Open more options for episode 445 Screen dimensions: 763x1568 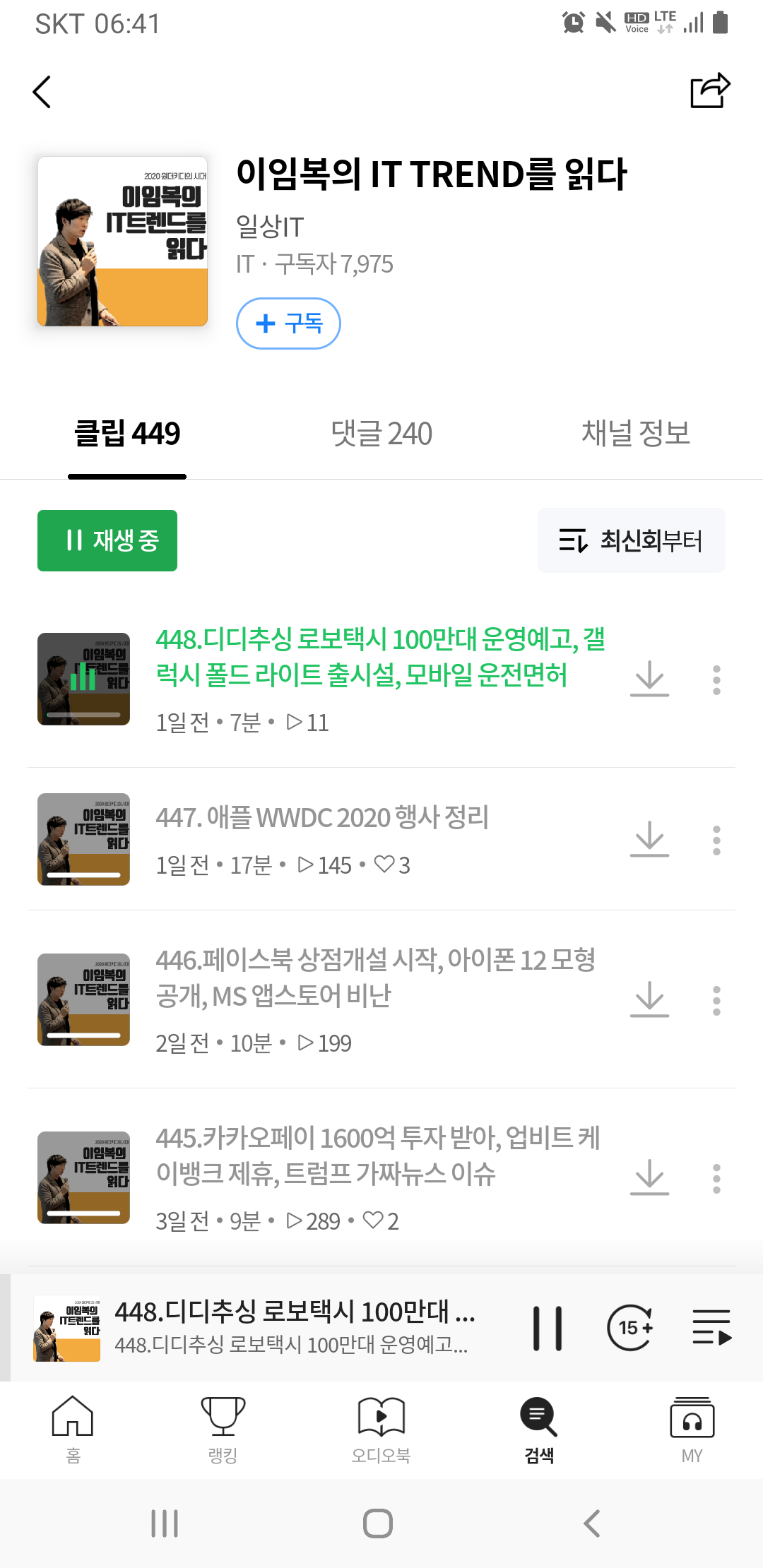point(716,1178)
